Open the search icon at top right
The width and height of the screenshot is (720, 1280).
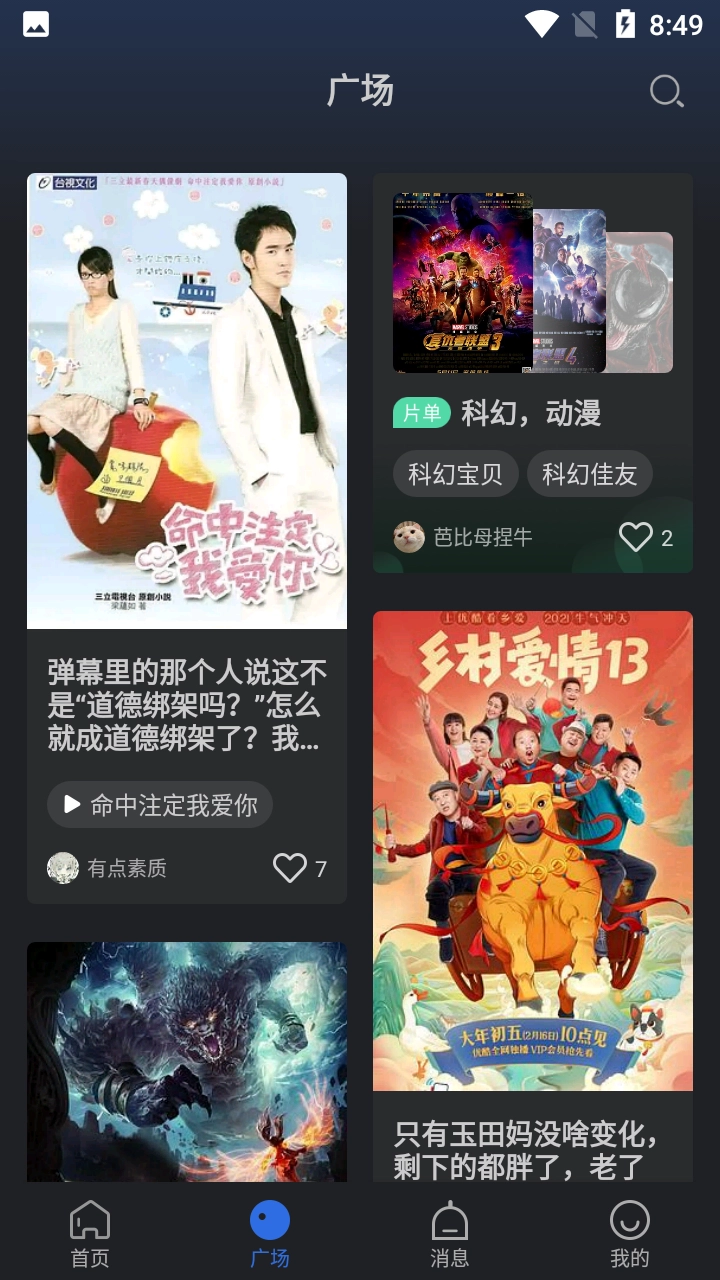(x=665, y=91)
